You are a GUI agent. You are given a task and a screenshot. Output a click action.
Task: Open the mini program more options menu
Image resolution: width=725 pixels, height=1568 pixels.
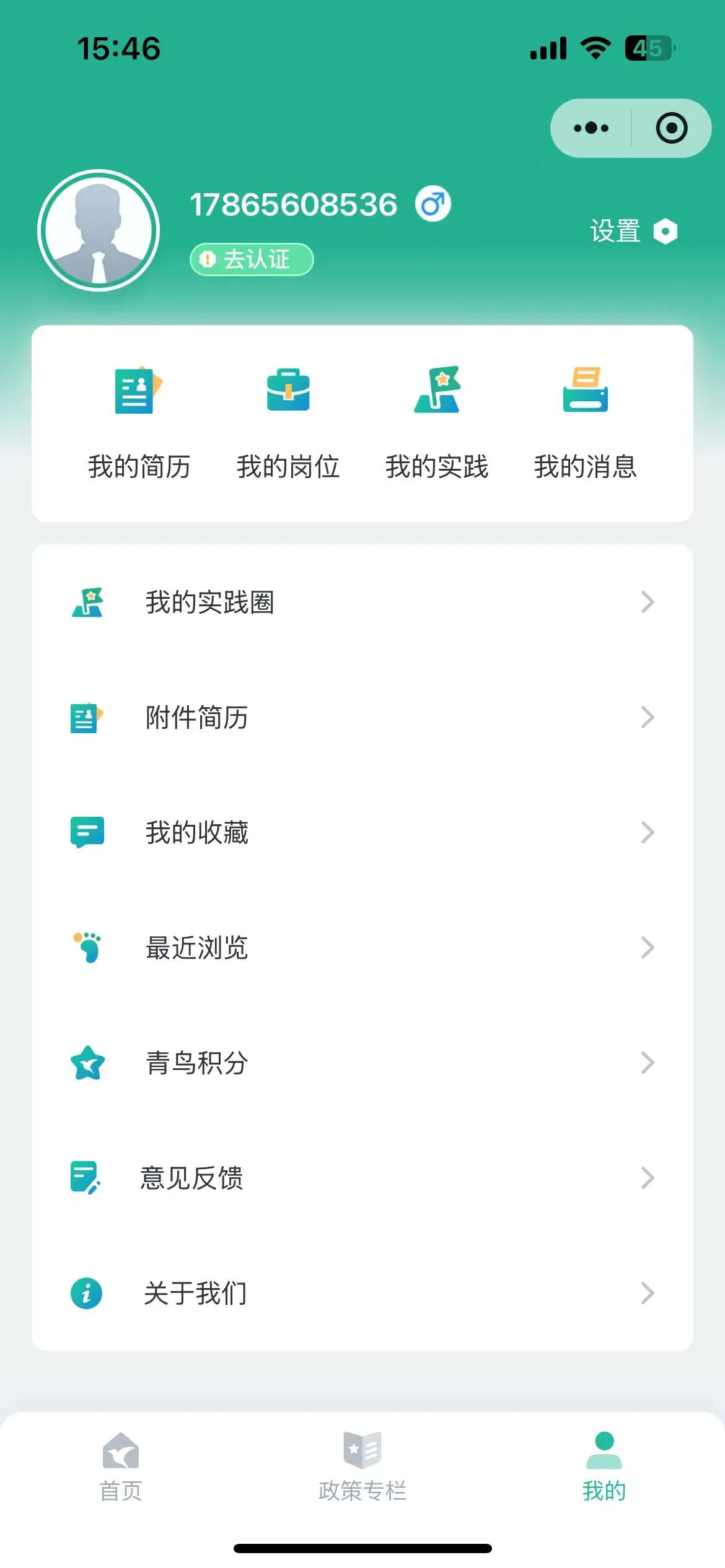click(x=591, y=128)
